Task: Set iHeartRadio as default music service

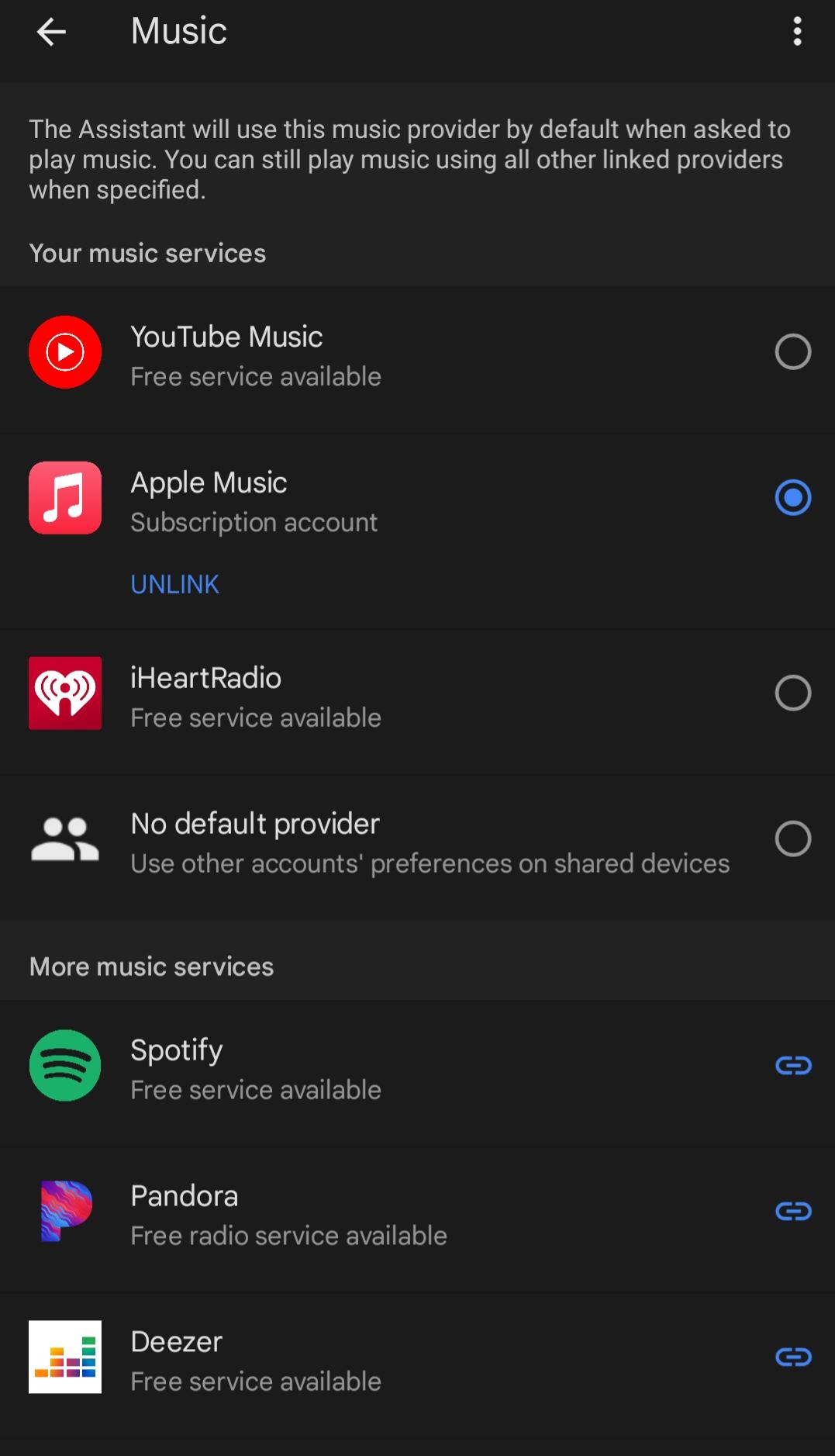Action: 792,693
